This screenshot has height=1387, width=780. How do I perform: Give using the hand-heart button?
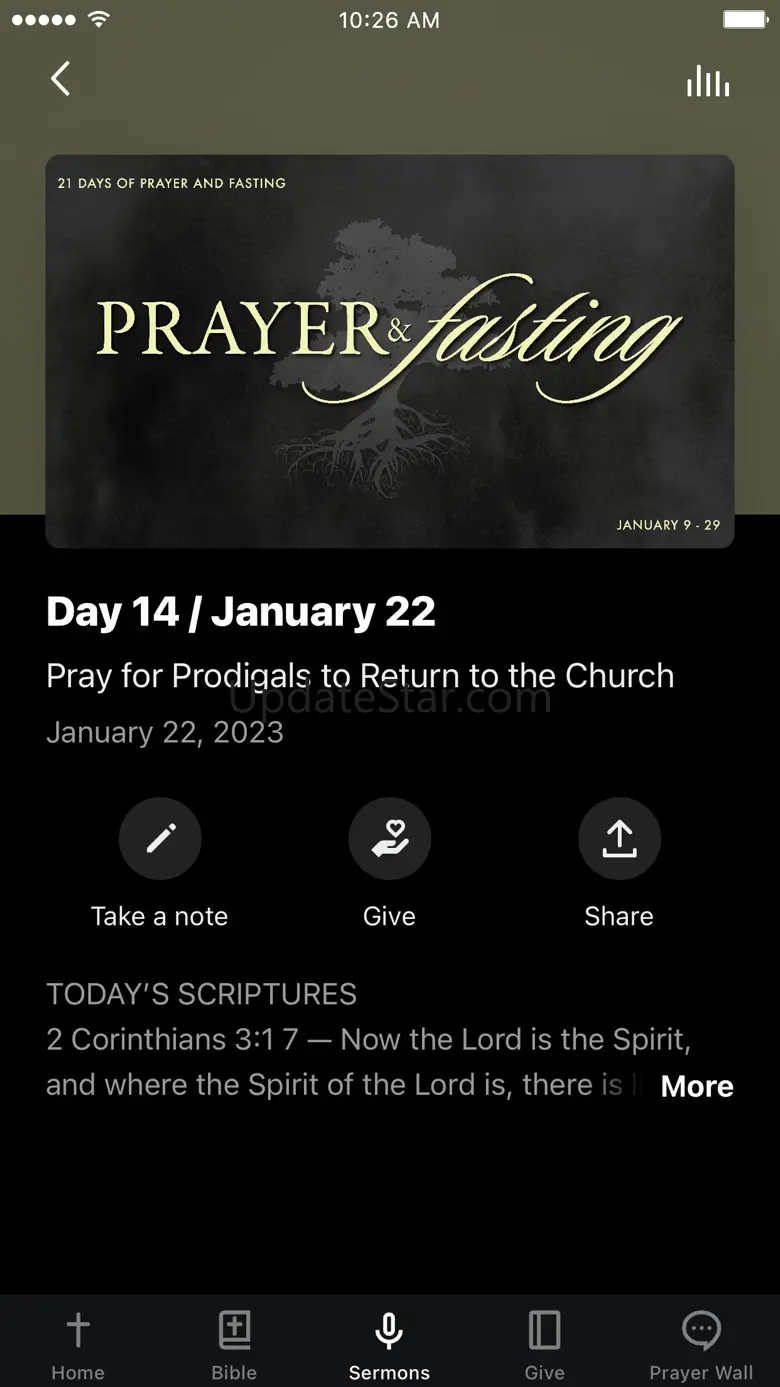[x=390, y=839]
